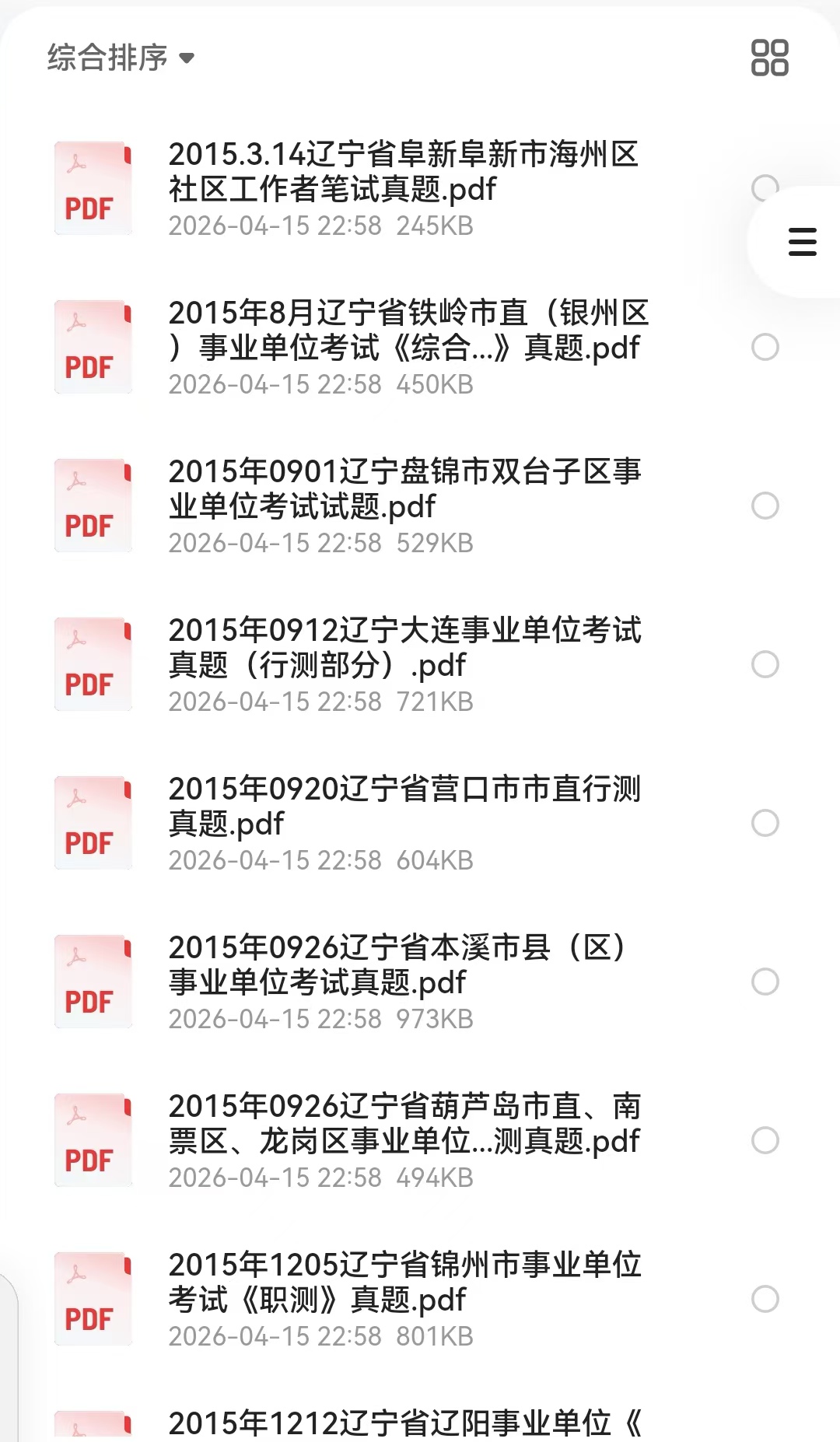Select the 1205辽宁省锦州市事业单位 file

click(x=765, y=1299)
